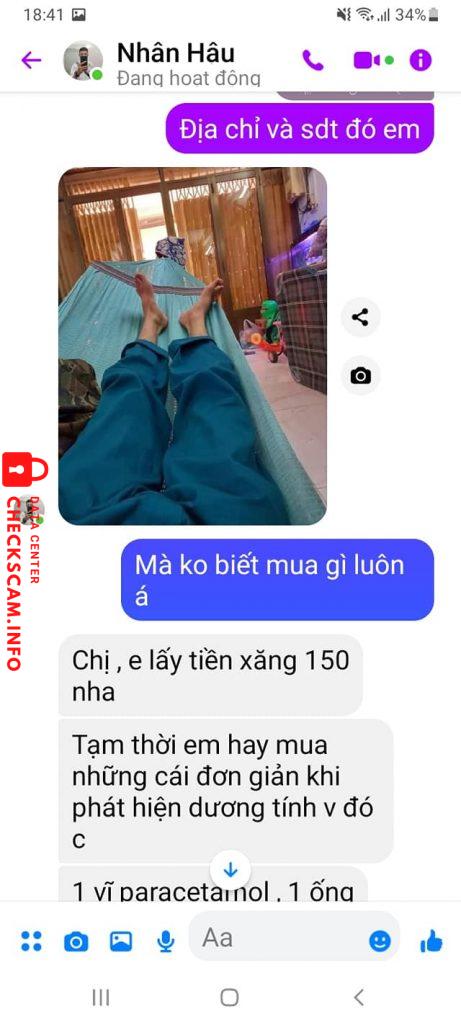Tap the system home button
The height and width of the screenshot is (1024, 461).
[230, 997]
